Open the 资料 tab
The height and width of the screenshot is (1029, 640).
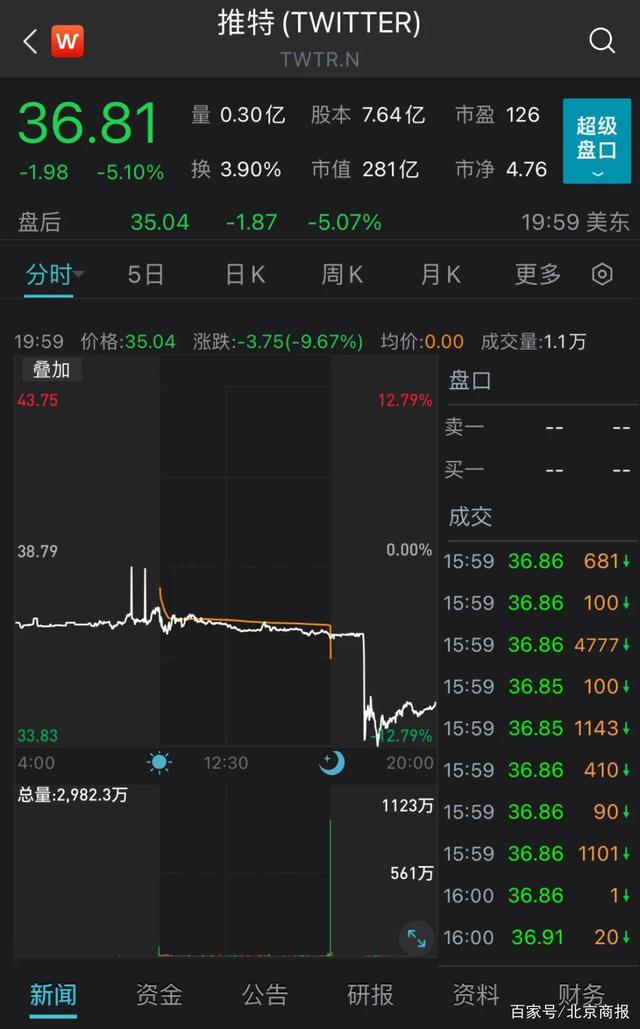[x=476, y=995]
